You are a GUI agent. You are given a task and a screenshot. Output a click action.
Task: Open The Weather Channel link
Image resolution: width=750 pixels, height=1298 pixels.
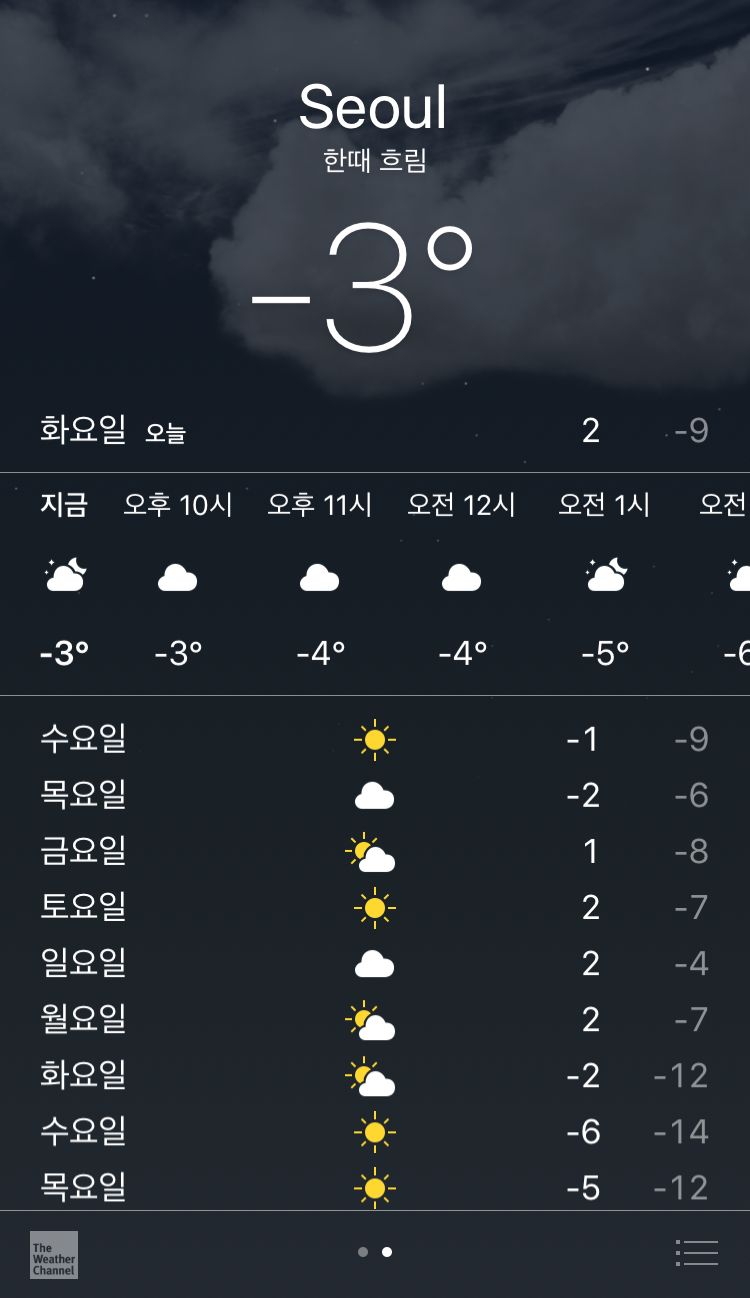coord(54,1254)
